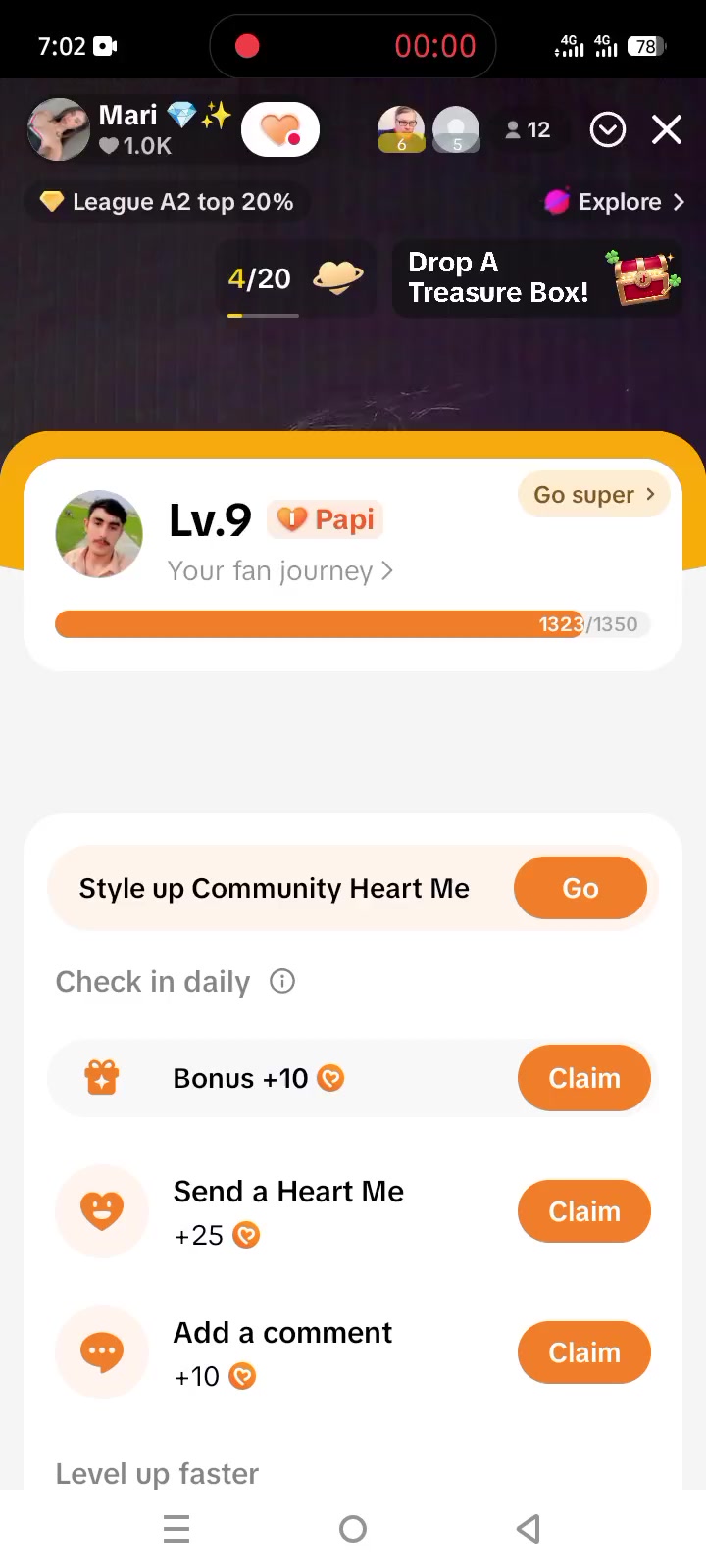
Task: Claim the Add a comment reward
Action: coord(584,1352)
